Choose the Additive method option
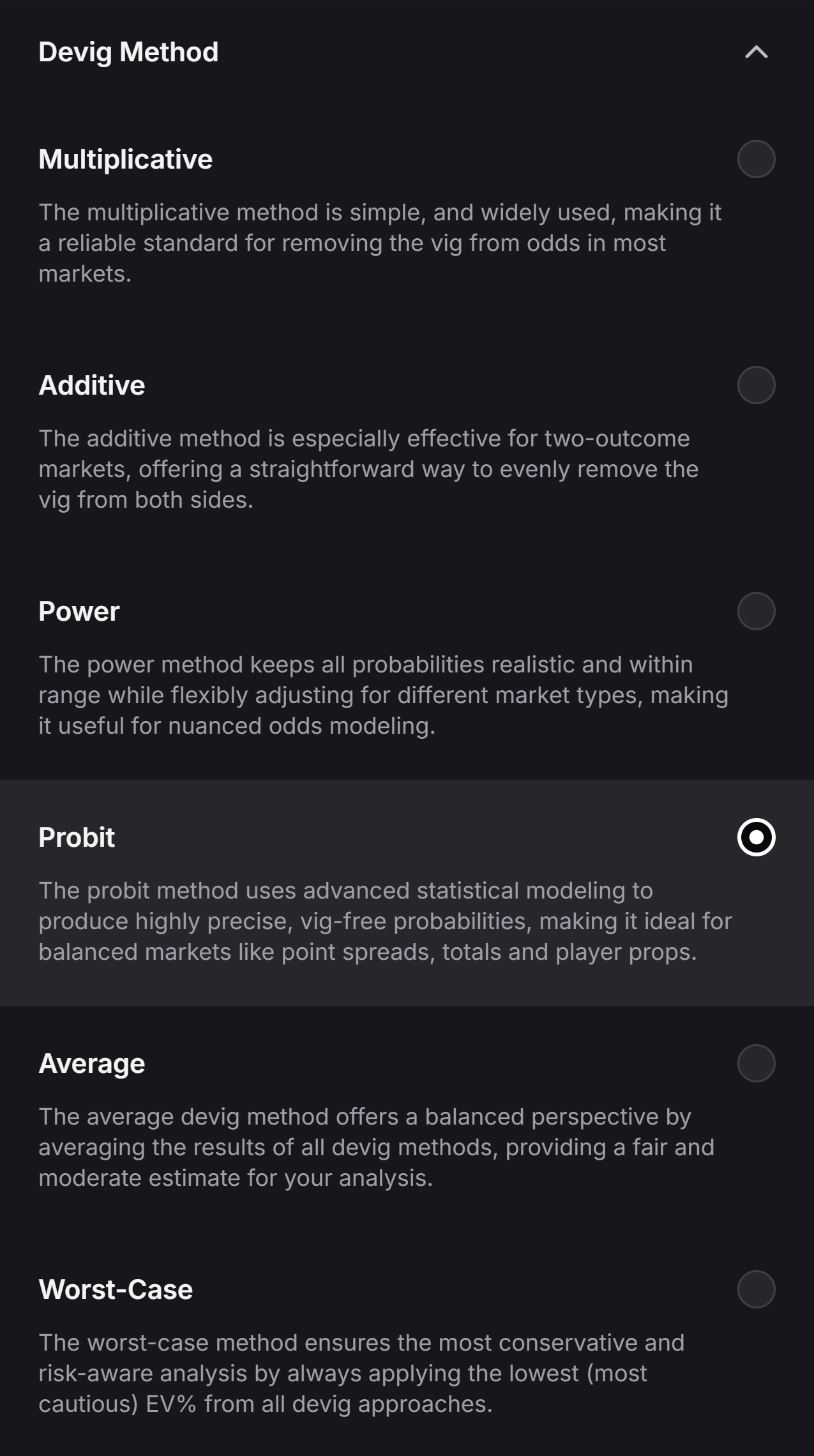This screenshot has width=814, height=1456. (x=756, y=385)
